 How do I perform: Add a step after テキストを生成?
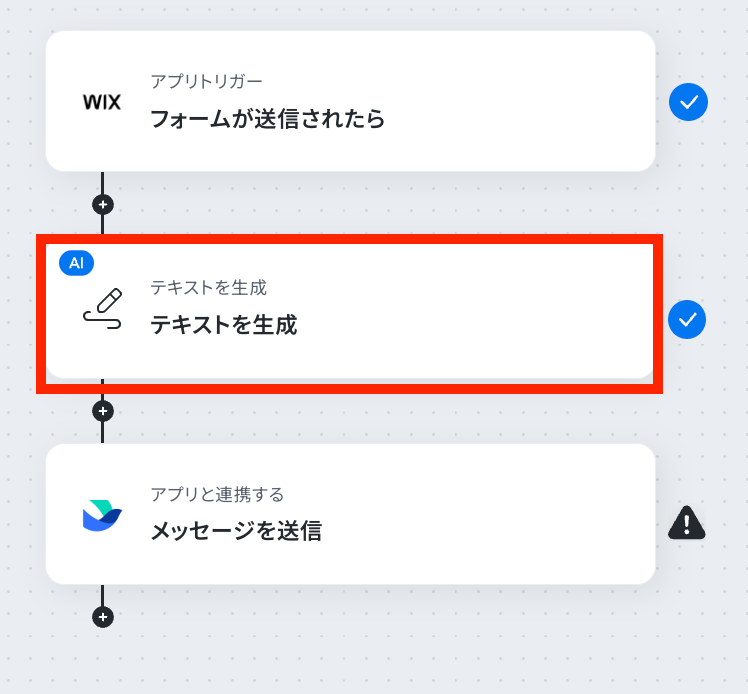pyautogui.click(x=102, y=410)
